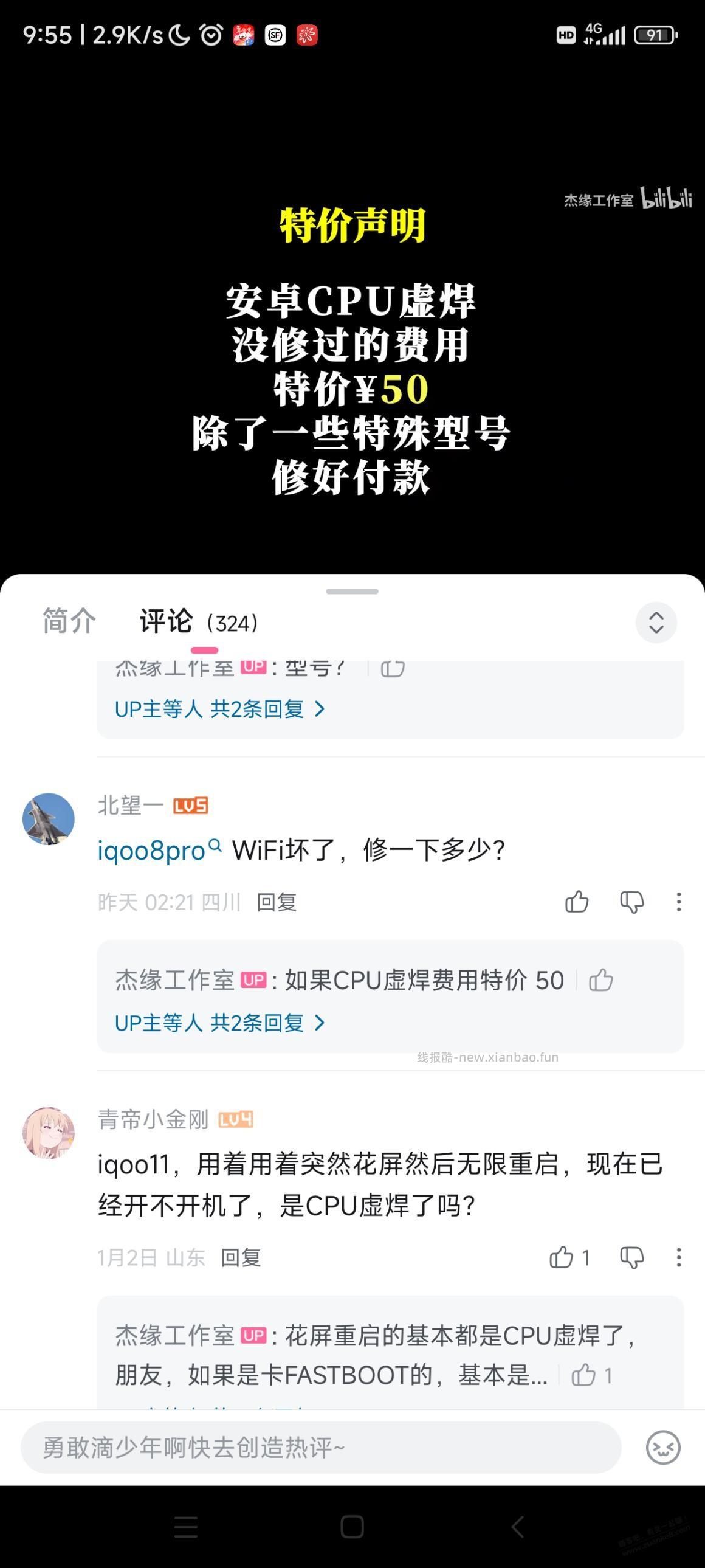Expand replies under the first truncated comment
This screenshot has width=705, height=1568.
coord(219,709)
